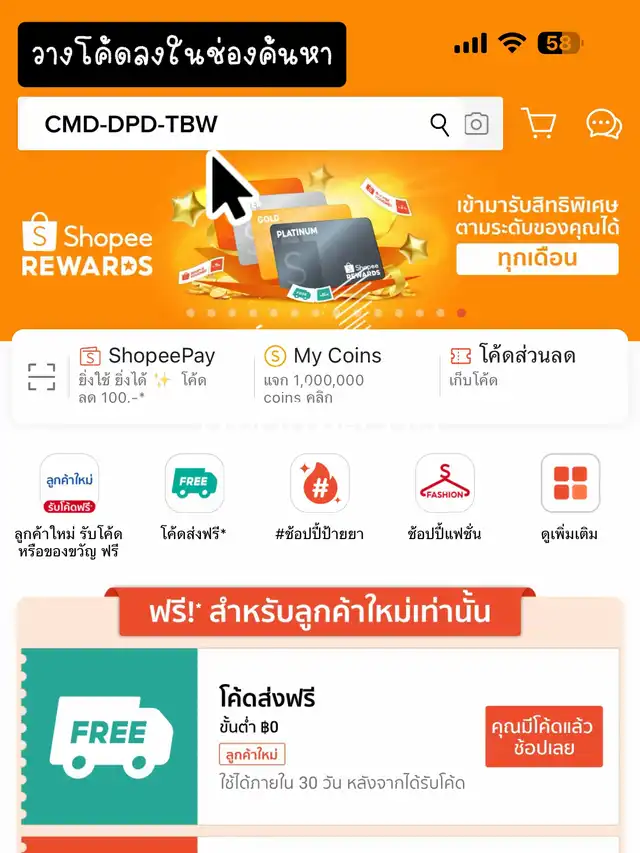640x853 pixels.
Task: Open the chat messages icon
Action: [x=603, y=124]
